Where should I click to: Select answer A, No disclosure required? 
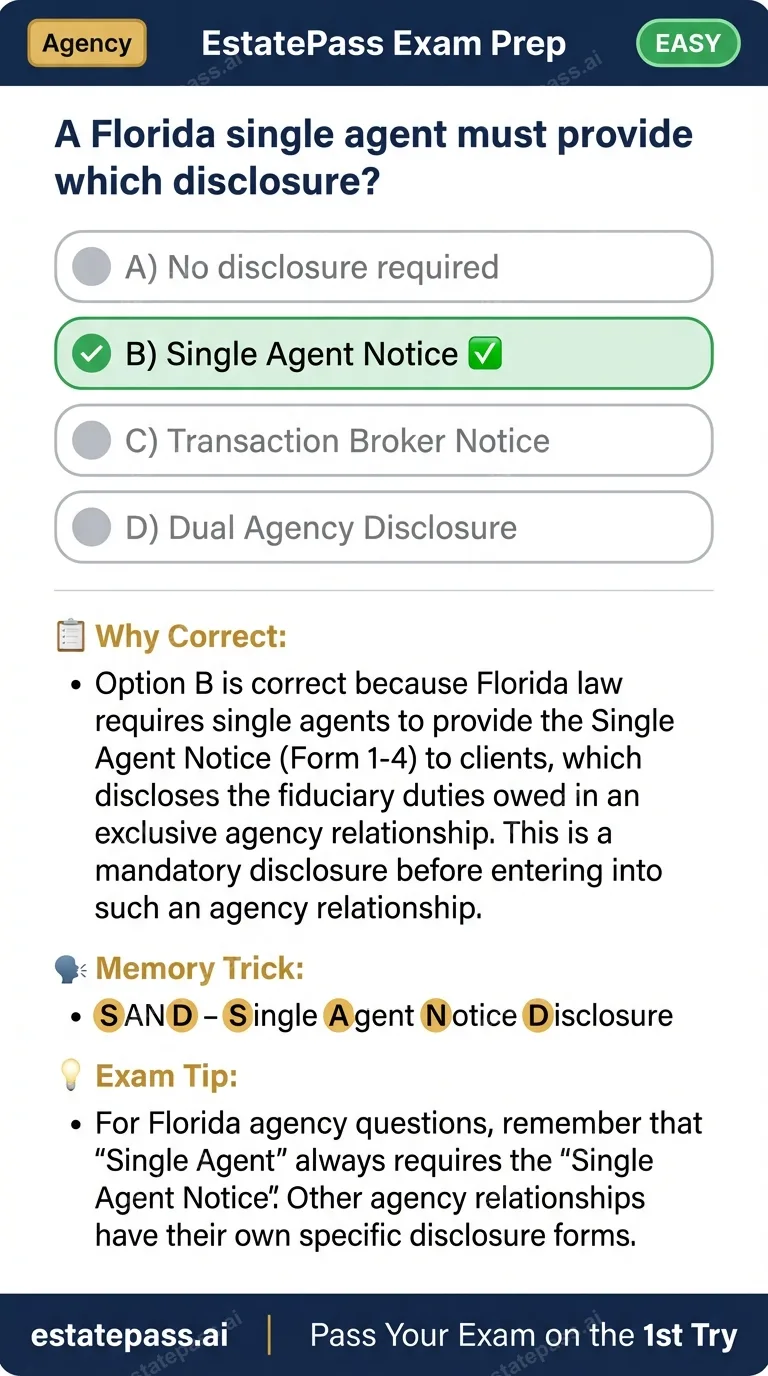click(384, 266)
